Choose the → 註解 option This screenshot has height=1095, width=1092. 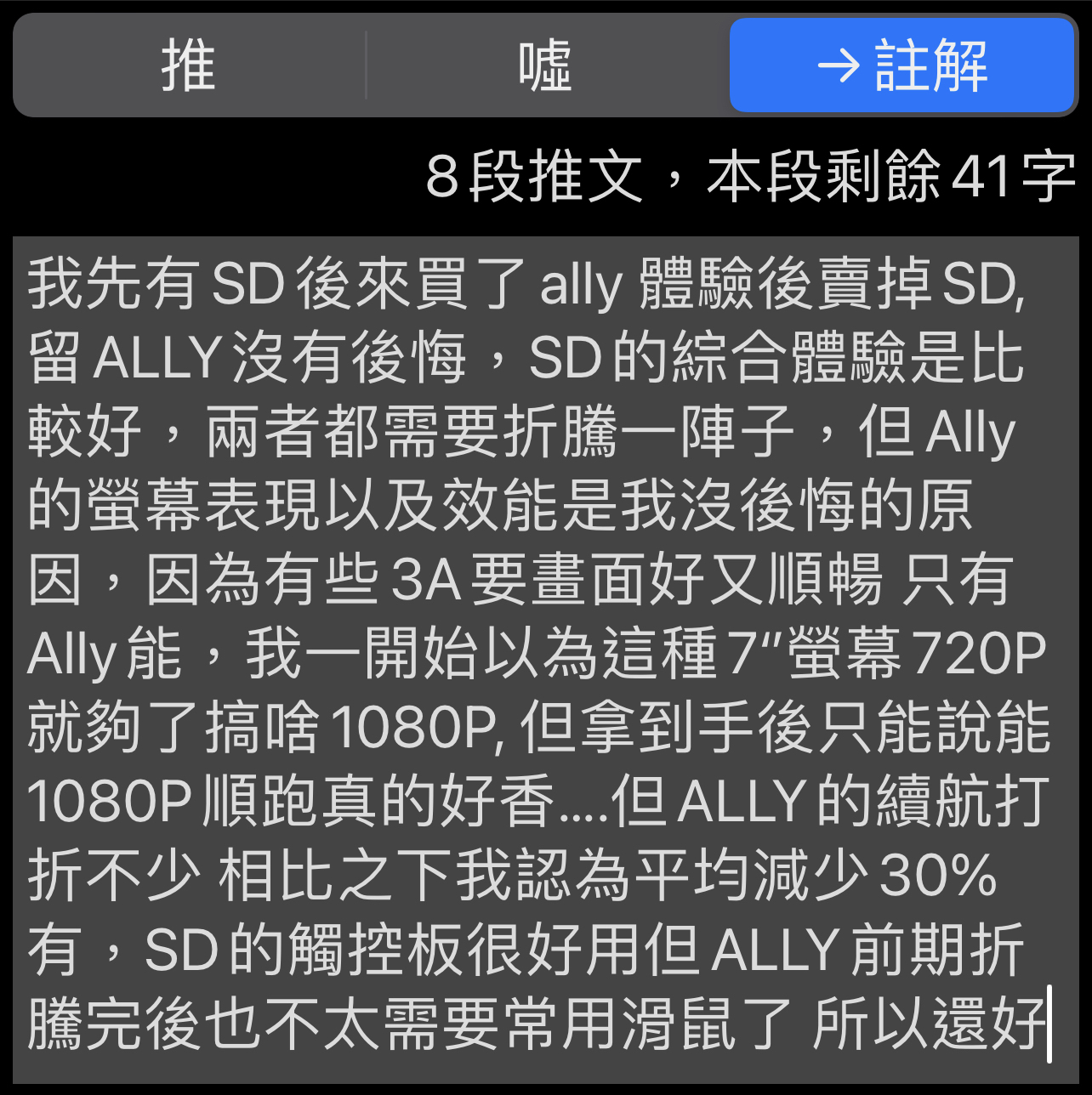pyautogui.click(x=901, y=66)
